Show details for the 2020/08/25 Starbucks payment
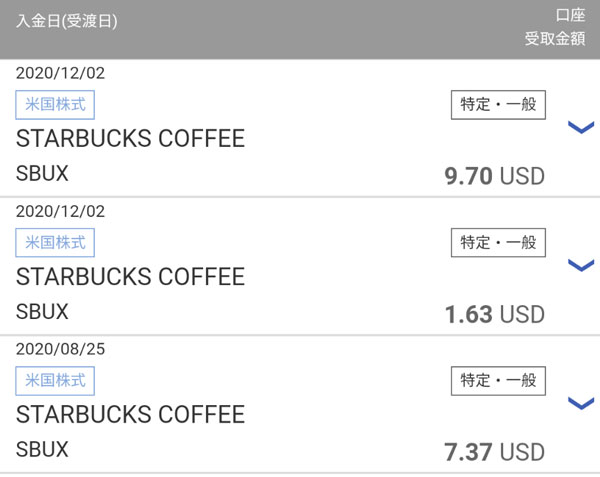Screen dimensions: 600x477 pyautogui.click(x=580, y=403)
